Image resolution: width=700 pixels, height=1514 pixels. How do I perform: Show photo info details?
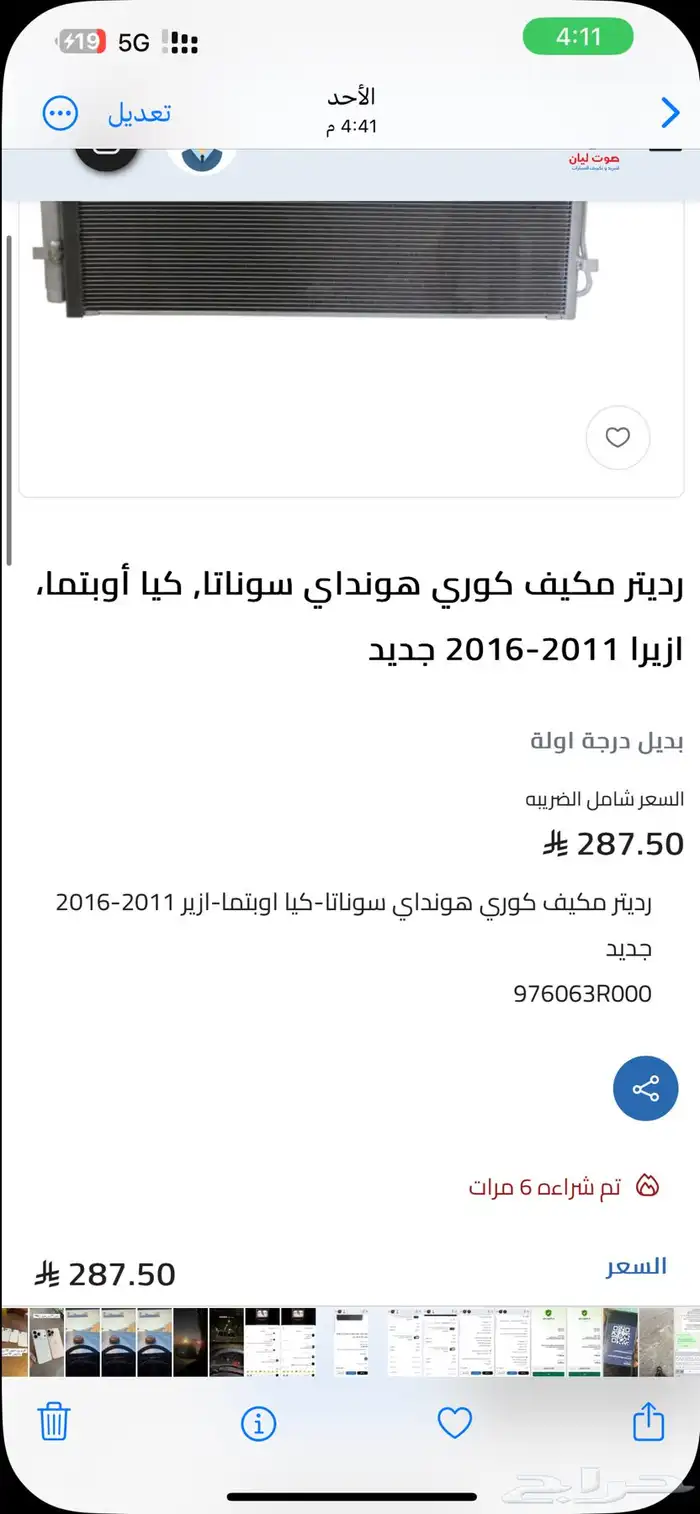click(x=258, y=1422)
